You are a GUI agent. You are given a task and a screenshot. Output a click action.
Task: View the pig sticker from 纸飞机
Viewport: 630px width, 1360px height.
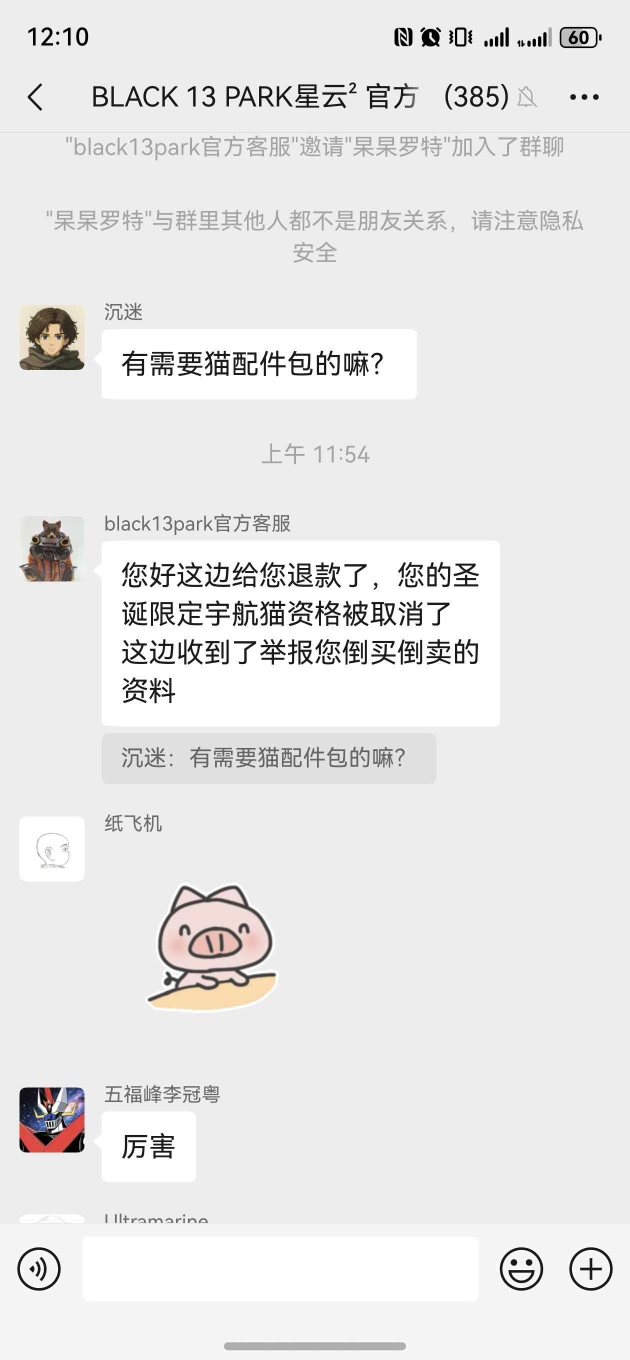tap(213, 945)
